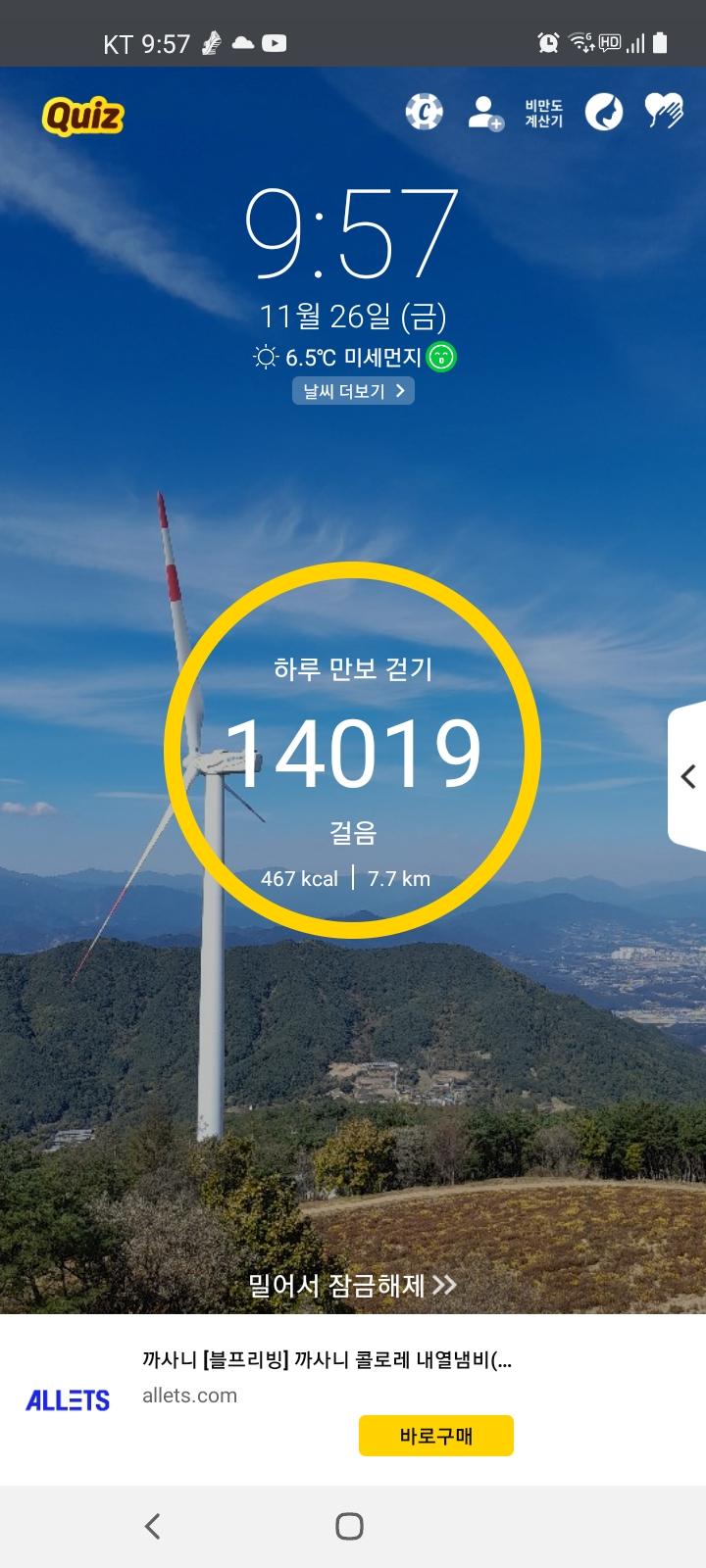Viewport: 706px width, 1568px height.
Task: Tap the add friend icon
Action: coord(484,113)
